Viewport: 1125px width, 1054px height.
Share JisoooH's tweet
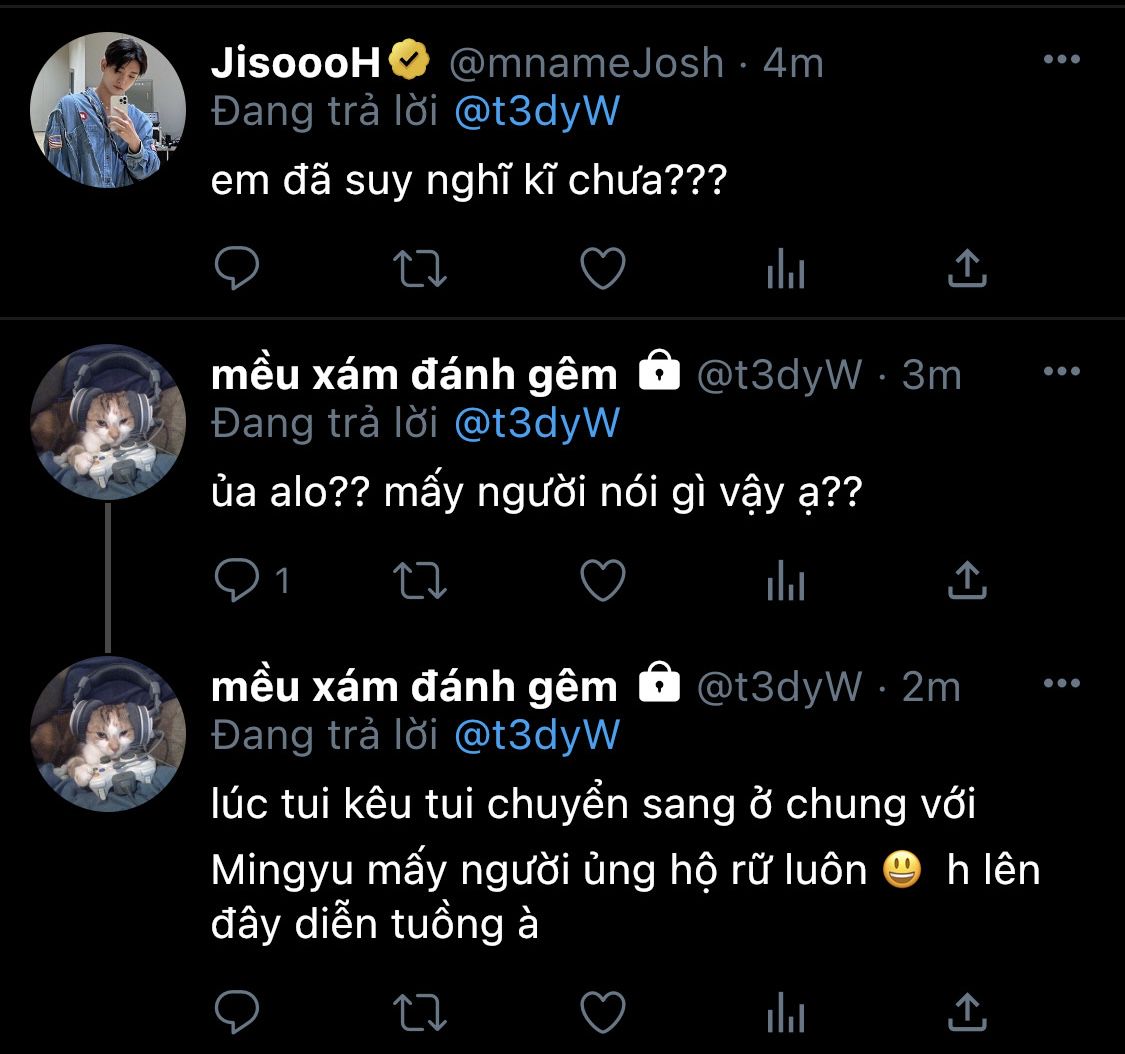coord(966,269)
